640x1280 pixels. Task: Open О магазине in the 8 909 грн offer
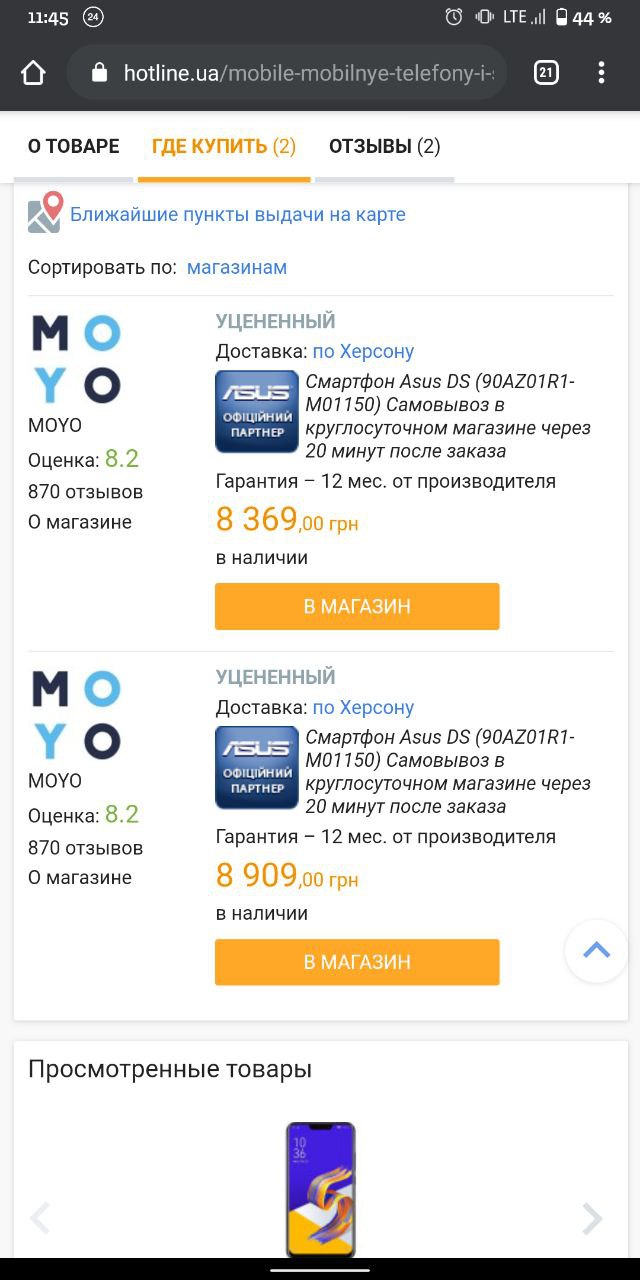(80, 877)
